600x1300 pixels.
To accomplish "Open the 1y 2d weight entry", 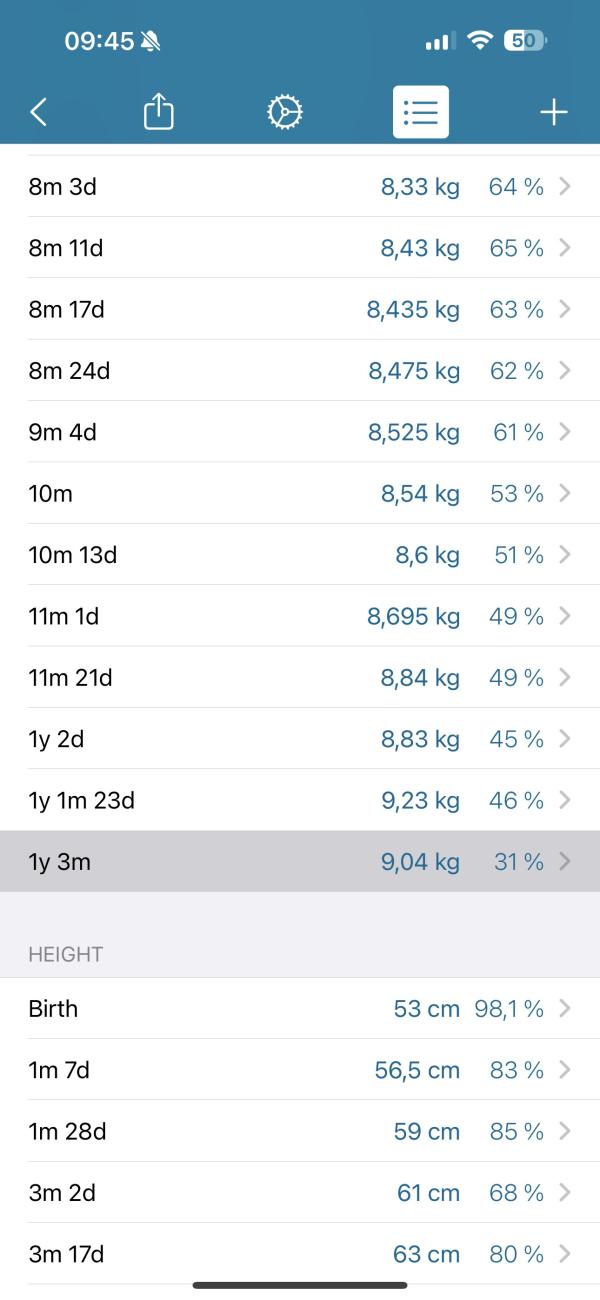I will click(x=300, y=739).
